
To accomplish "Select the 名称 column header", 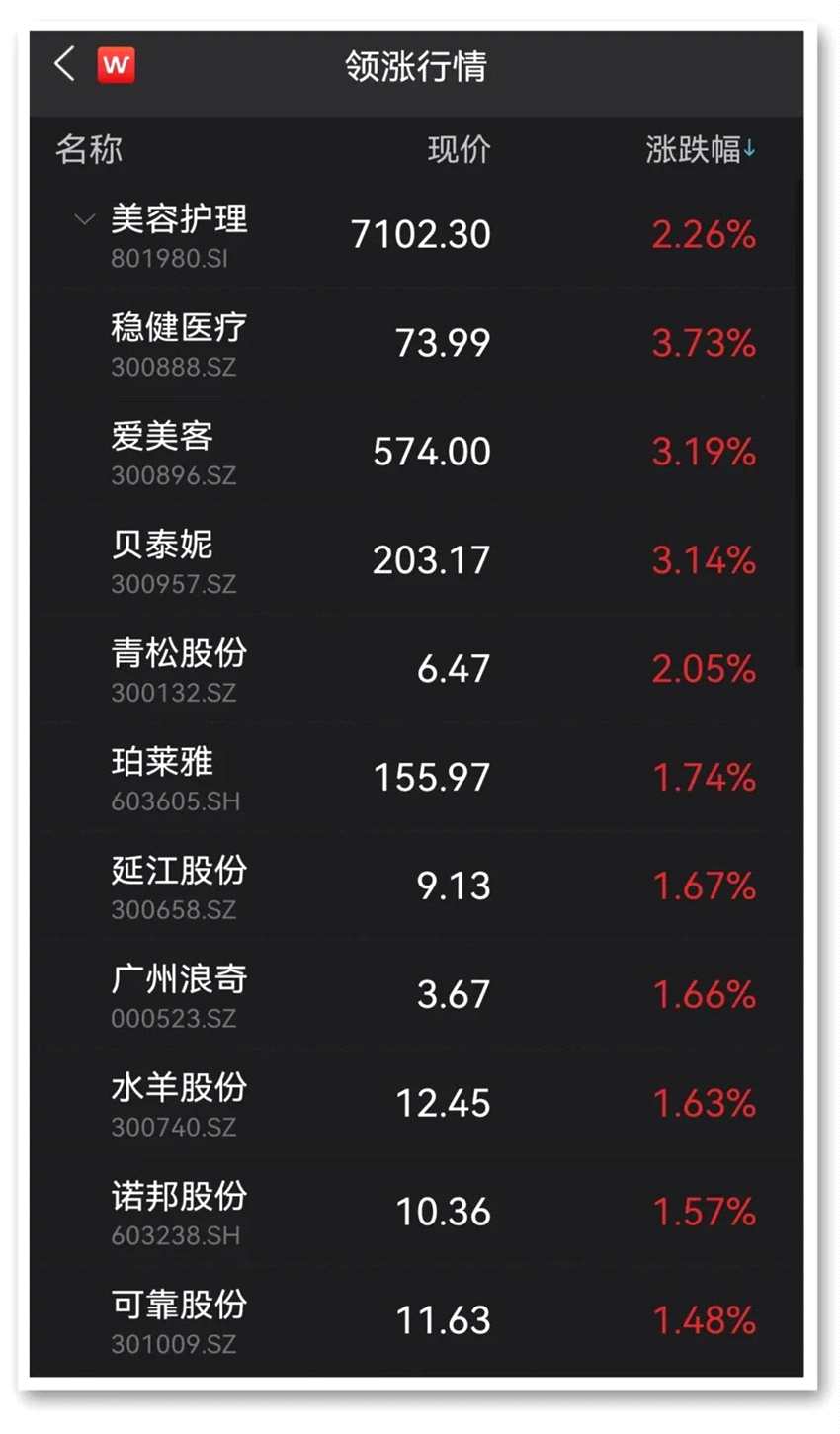I will point(89,148).
